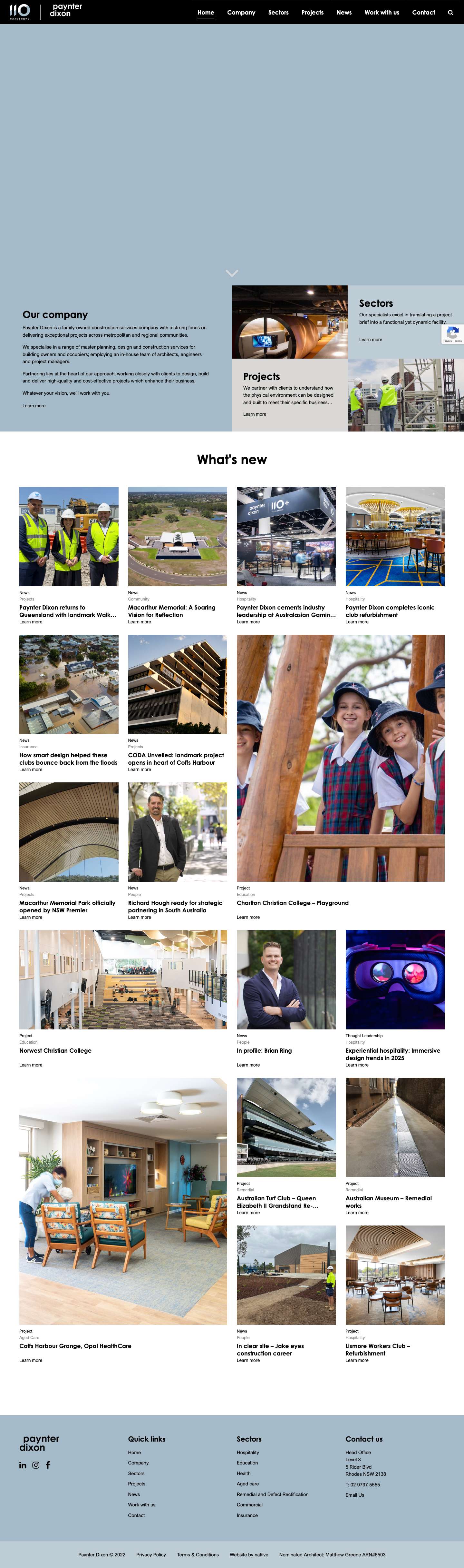The width and height of the screenshot is (464, 1568).
Task: Open the Macarthur Memorial Soaring Vision article
Action: point(171,610)
